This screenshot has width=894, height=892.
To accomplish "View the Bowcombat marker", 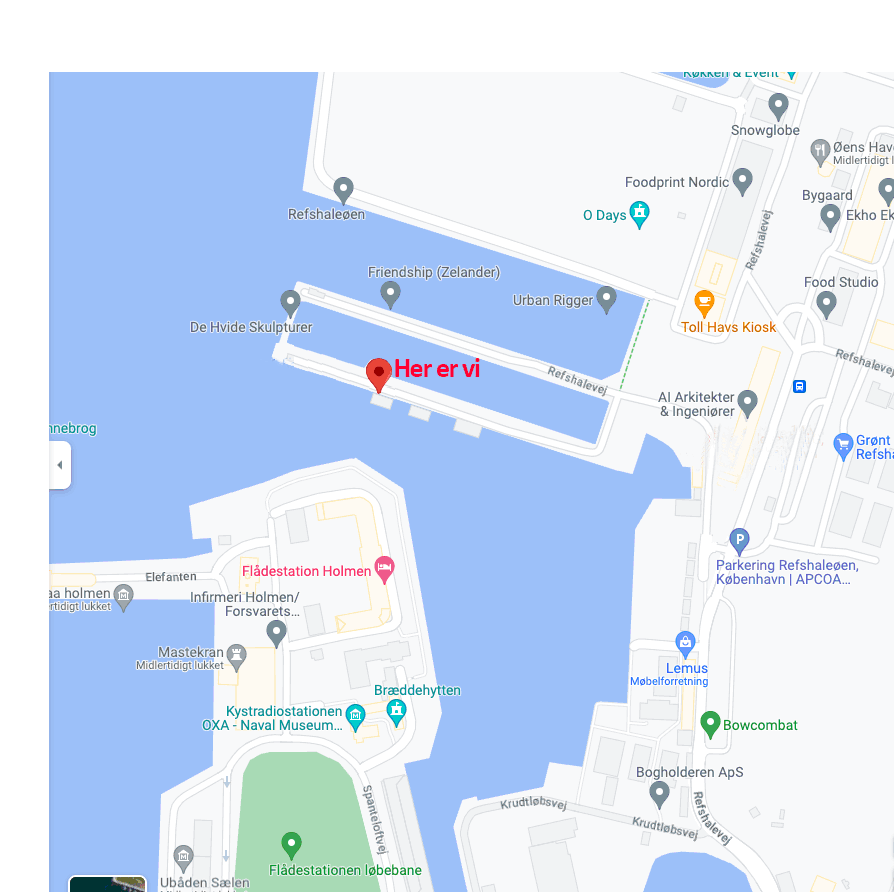I will 710,723.
